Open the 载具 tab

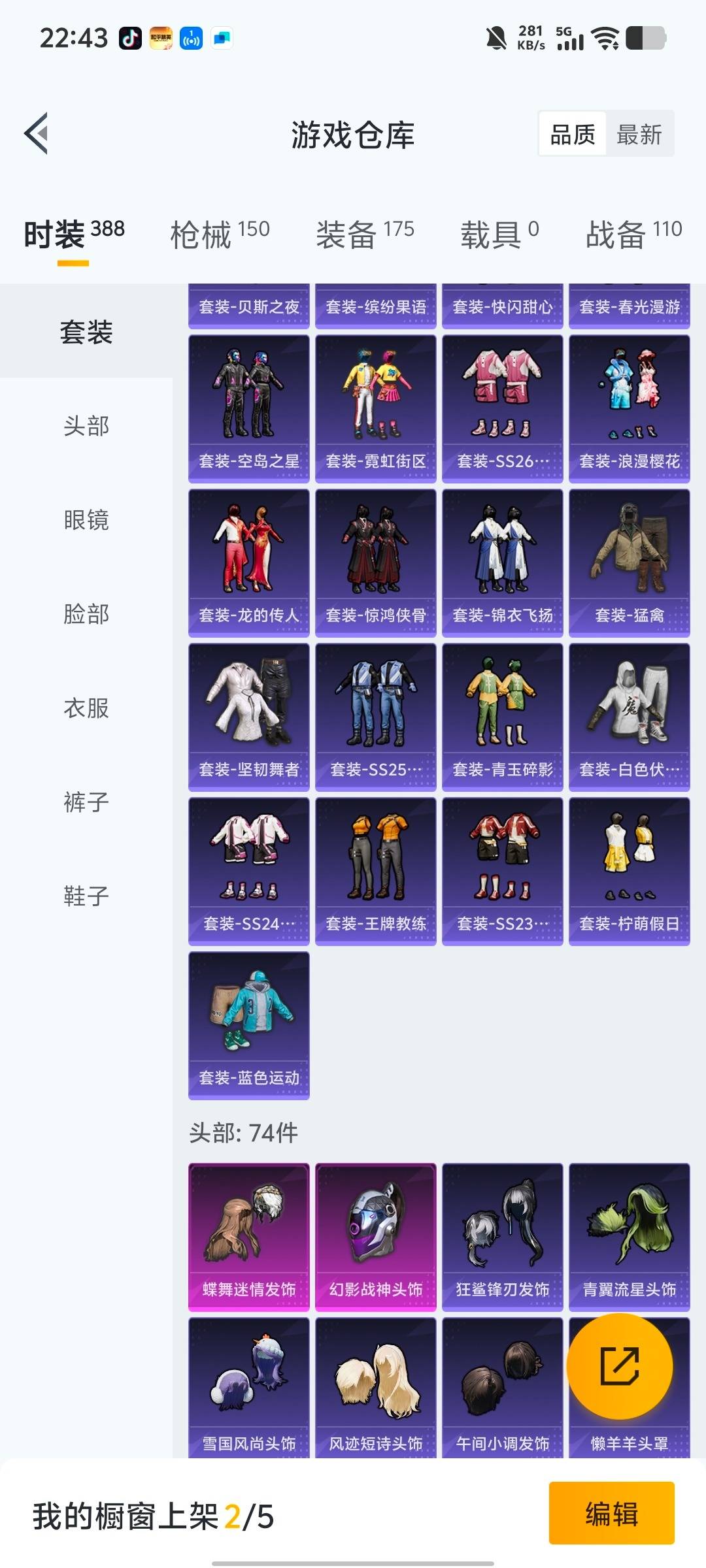pyautogui.click(x=499, y=234)
